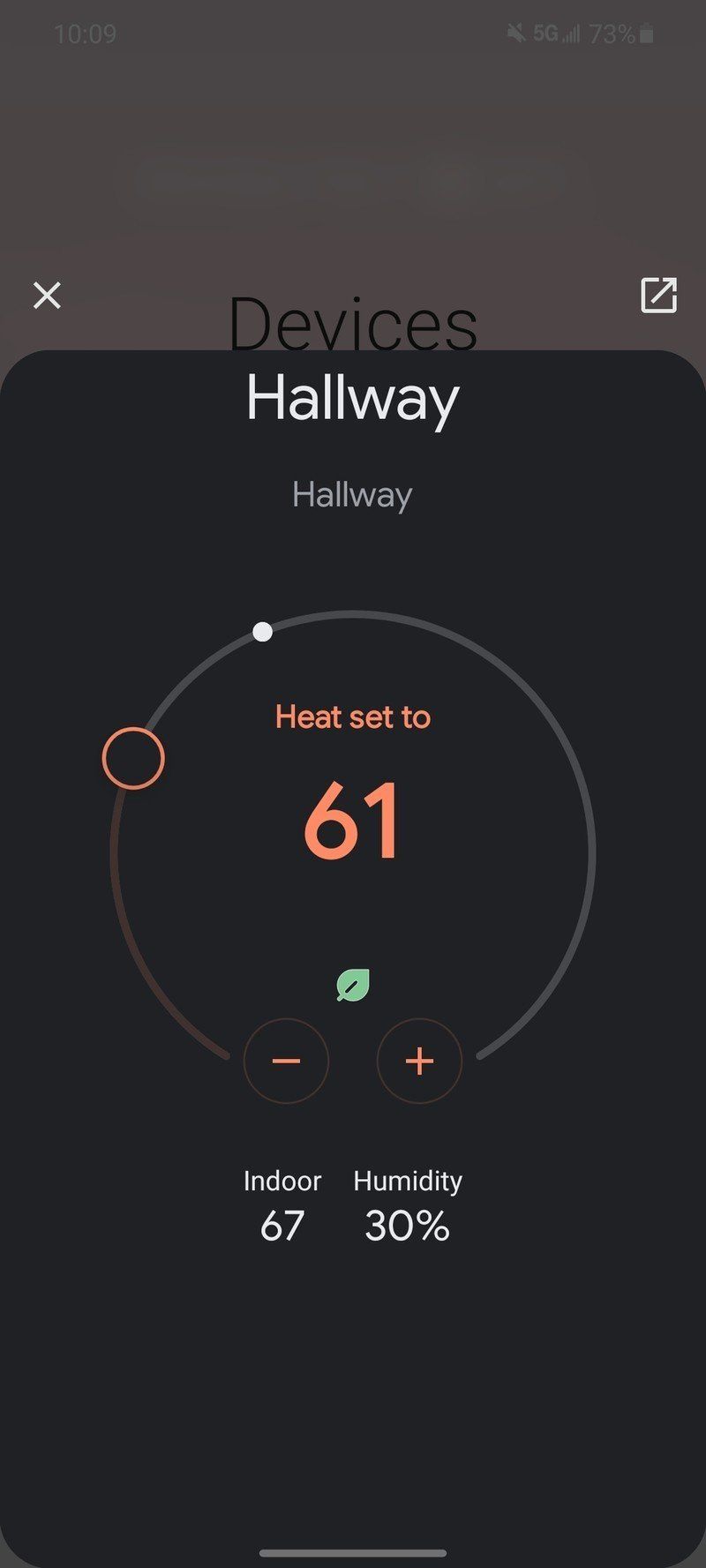The image size is (706, 1568).
Task: Tap the white dot on the temperature dial
Action: (x=262, y=632)
